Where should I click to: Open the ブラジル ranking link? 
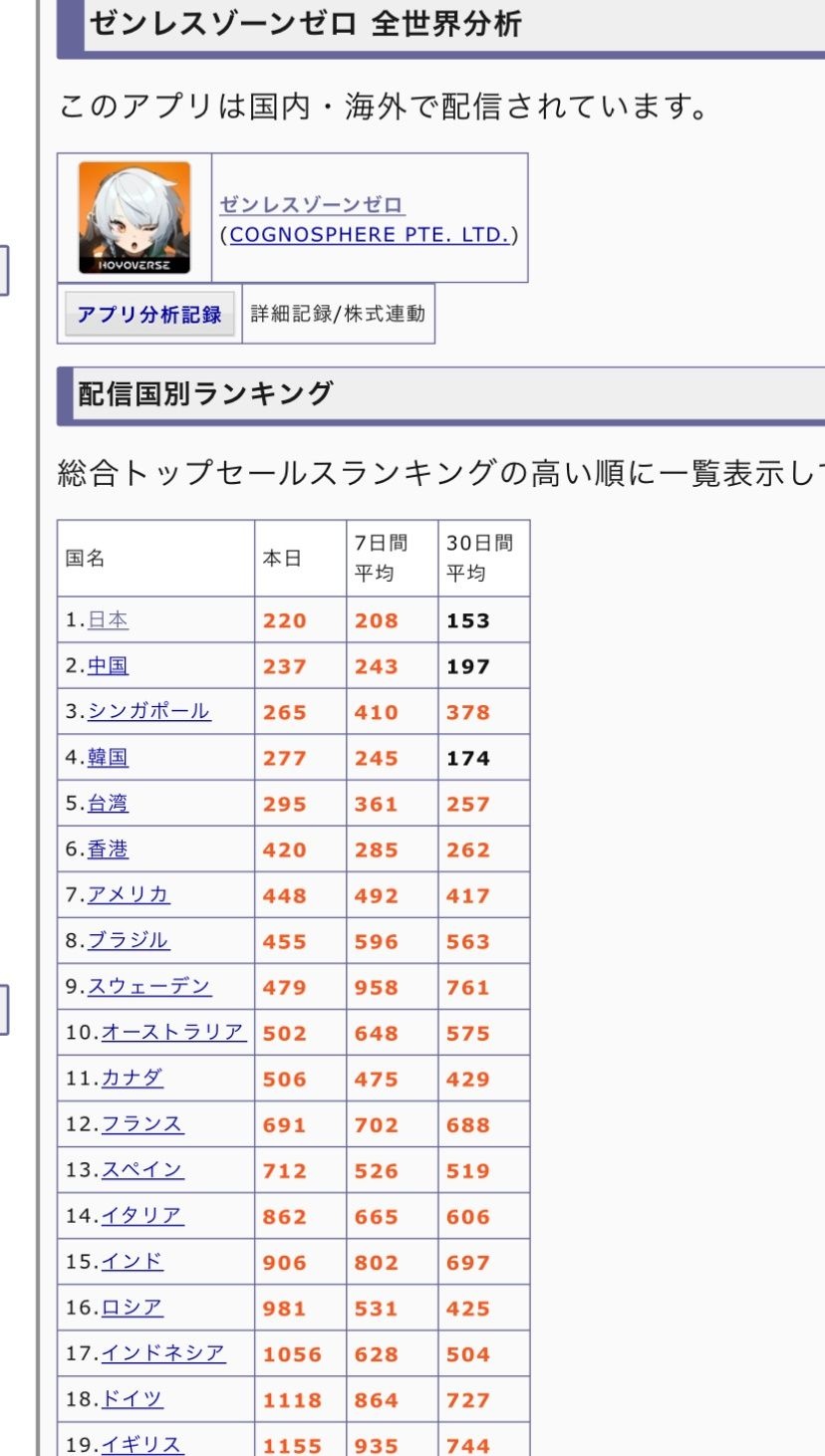tap(128, 941)
